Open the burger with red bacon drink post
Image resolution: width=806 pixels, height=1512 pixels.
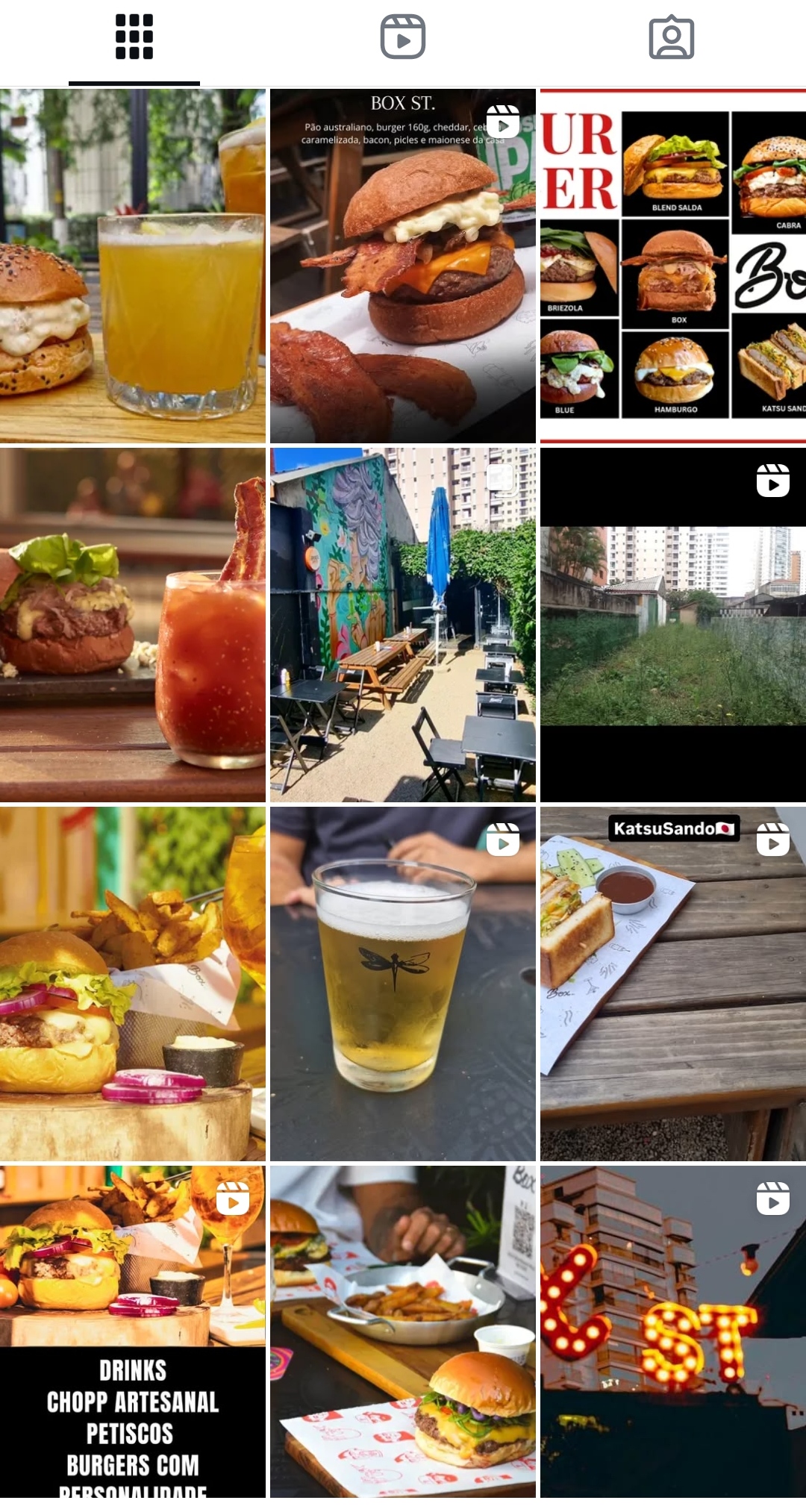[133, 625]
